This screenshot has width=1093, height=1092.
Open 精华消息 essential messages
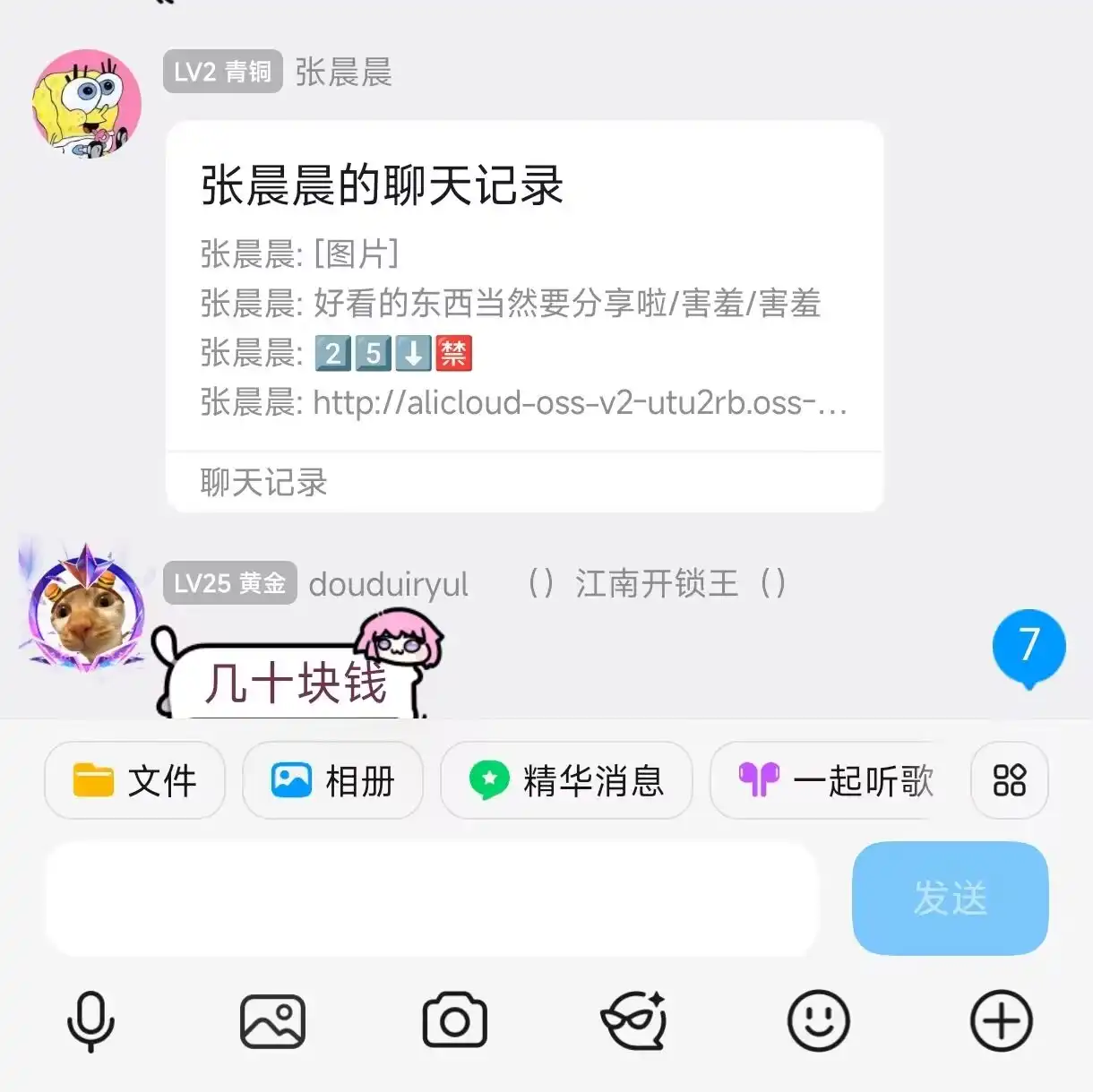[x=566, y=780]
